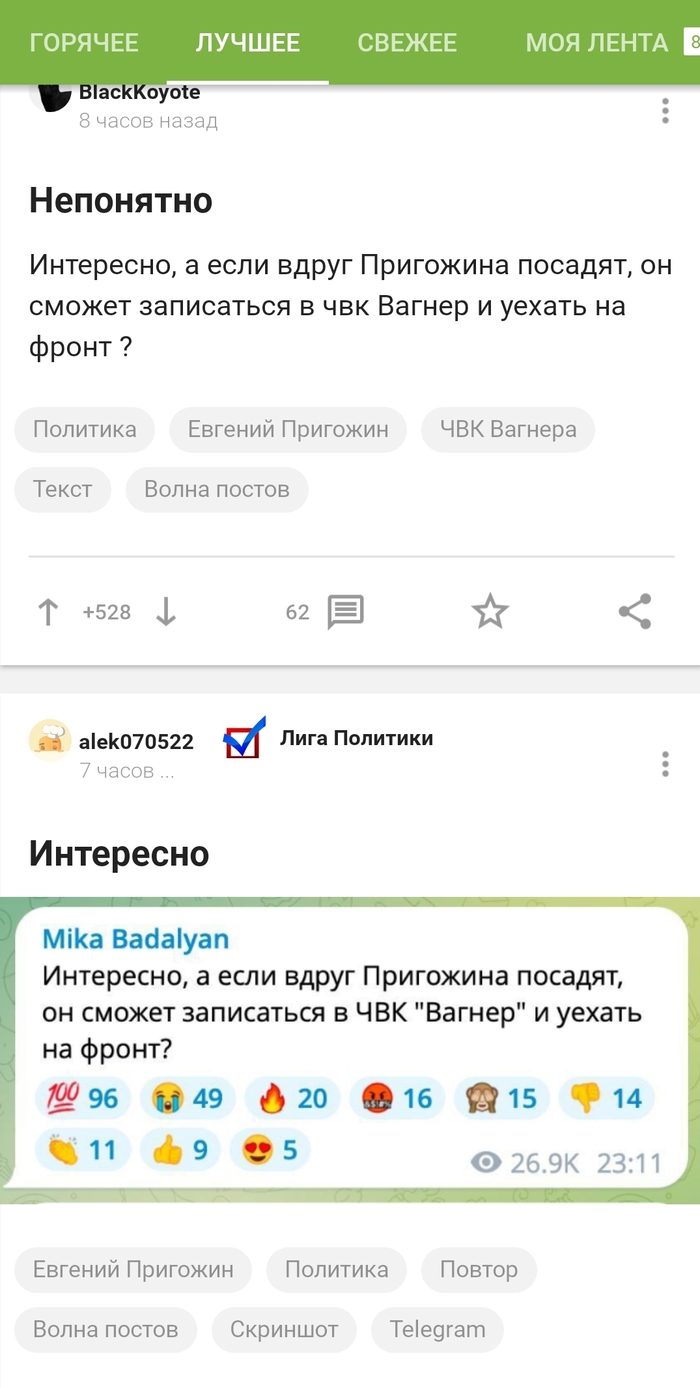700x1388 pixels.
Task: Select the Повтор tag
Action: pyautogui.click(x=478, y=1270)
